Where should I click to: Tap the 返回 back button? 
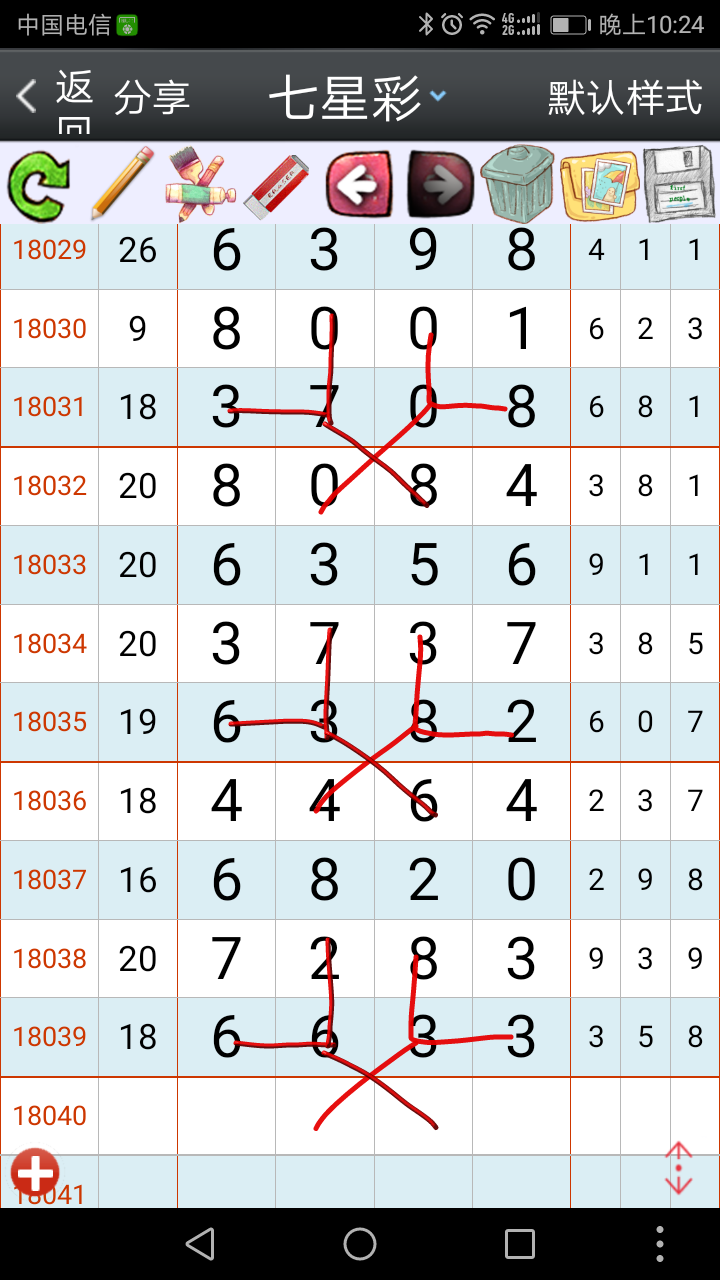[55, 97]
